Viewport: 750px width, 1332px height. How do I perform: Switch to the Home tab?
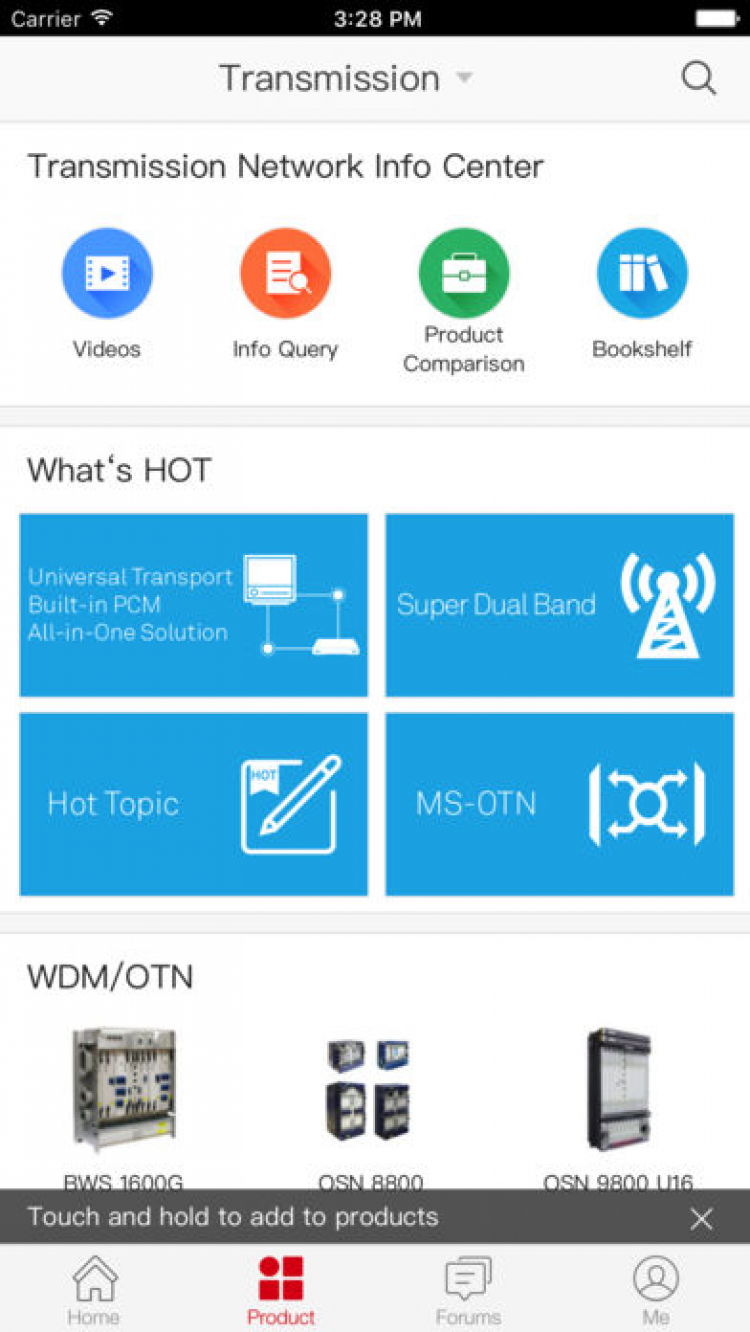(x=94, y=1290)
